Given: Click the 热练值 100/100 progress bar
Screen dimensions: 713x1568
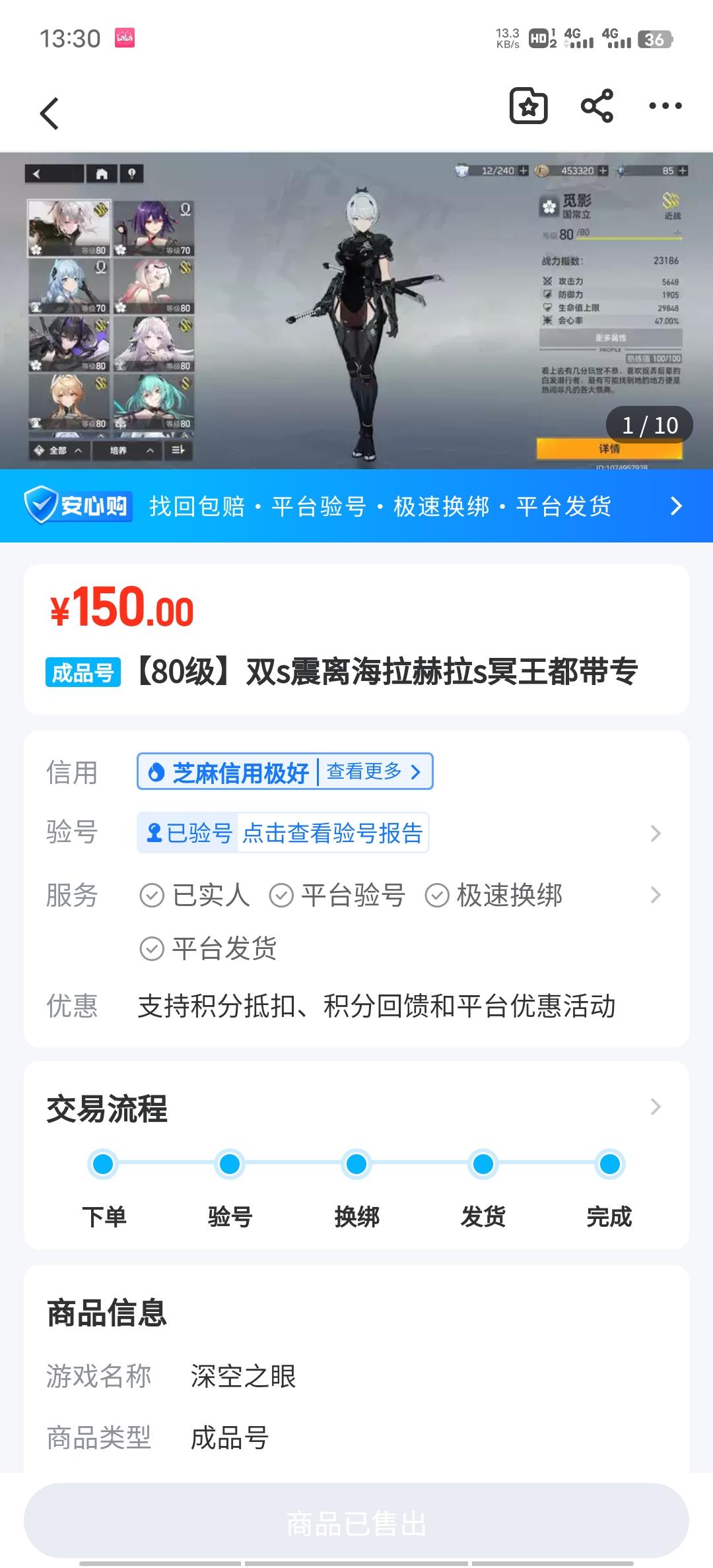Looking at the screenshot, I should (654, 359).
